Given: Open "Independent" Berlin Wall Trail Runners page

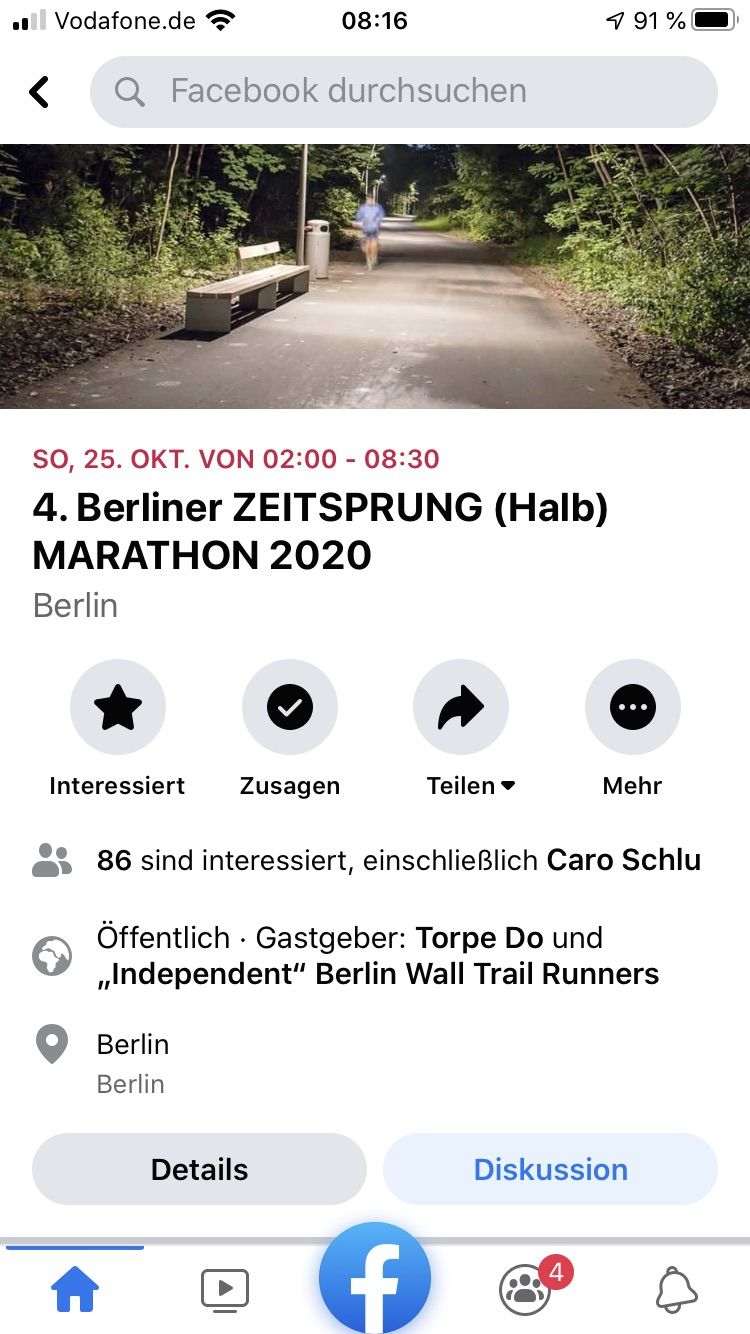Looking at the screenshot, I should [378, 974].
